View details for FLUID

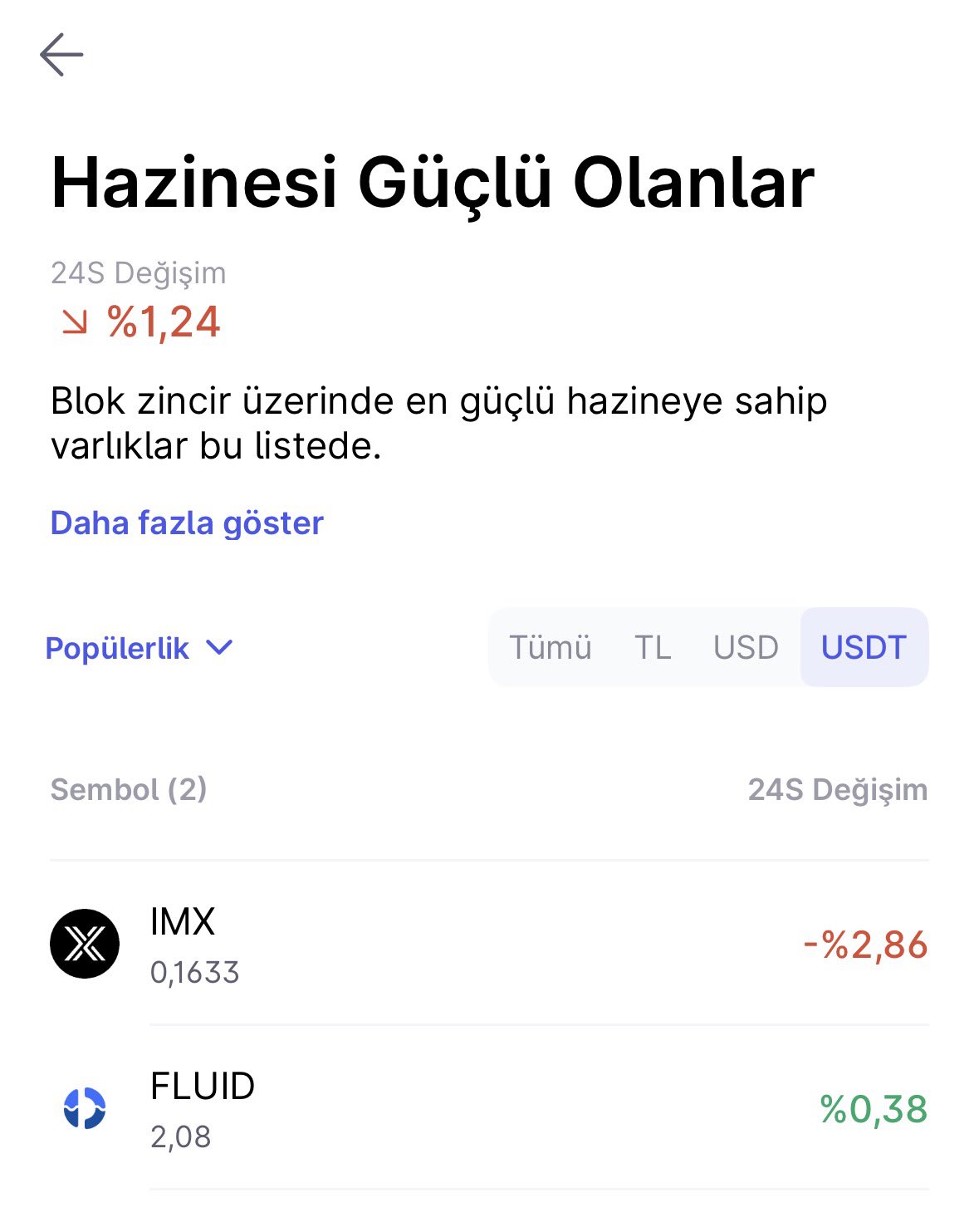click(488, 1108)
